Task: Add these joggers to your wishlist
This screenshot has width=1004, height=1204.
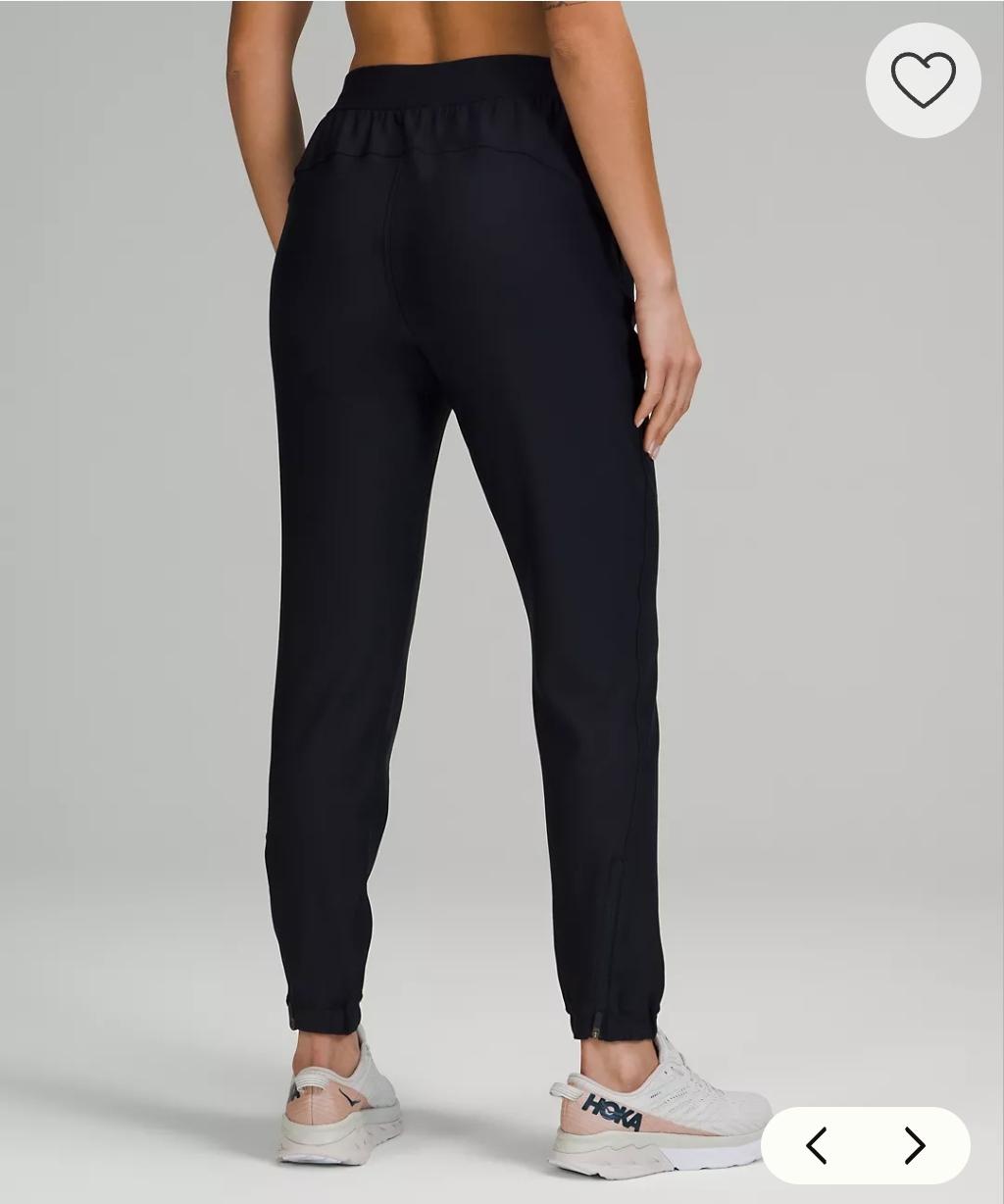Action: [923, 79]
